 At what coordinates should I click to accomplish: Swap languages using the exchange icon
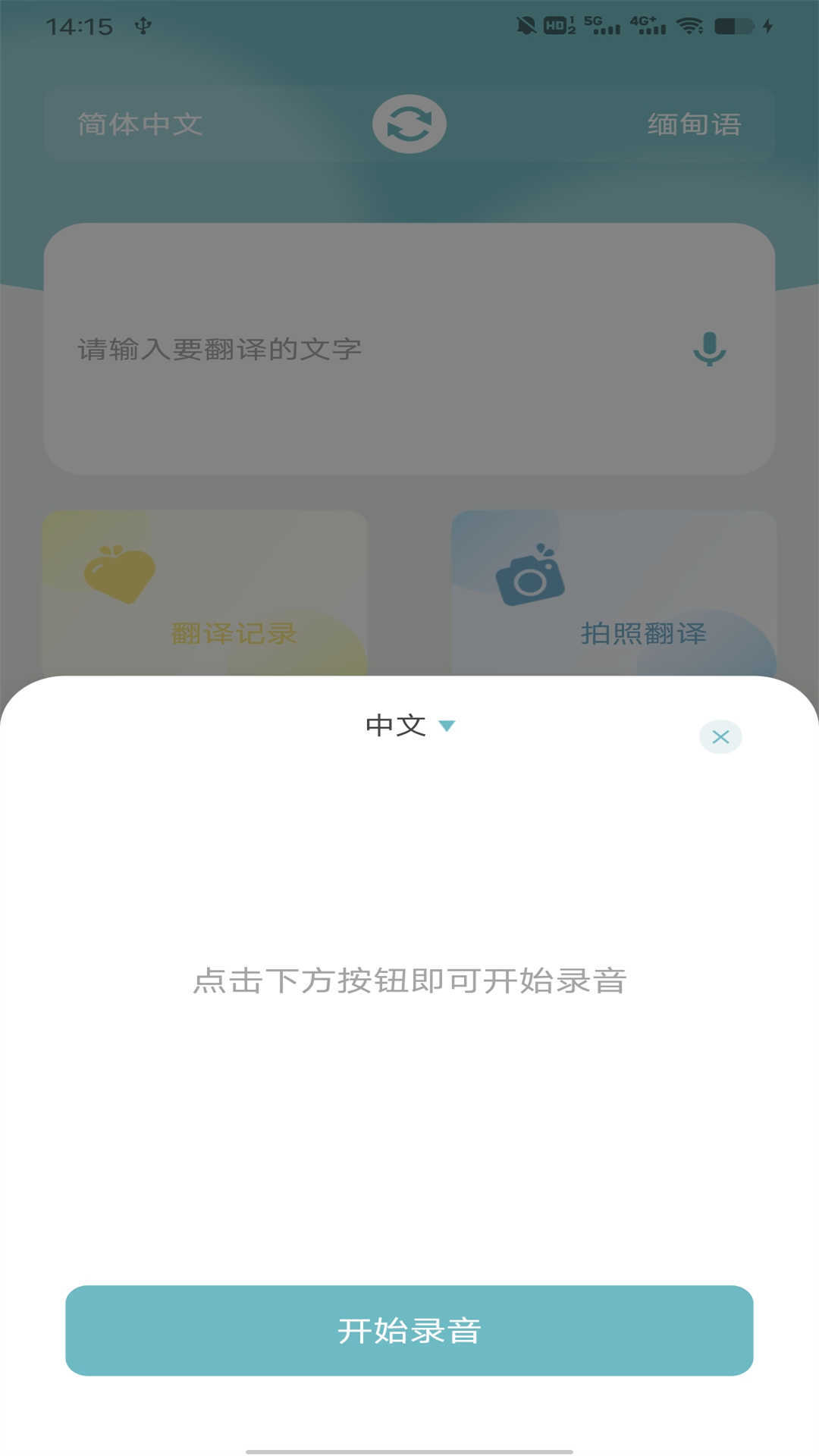[409, 123]
